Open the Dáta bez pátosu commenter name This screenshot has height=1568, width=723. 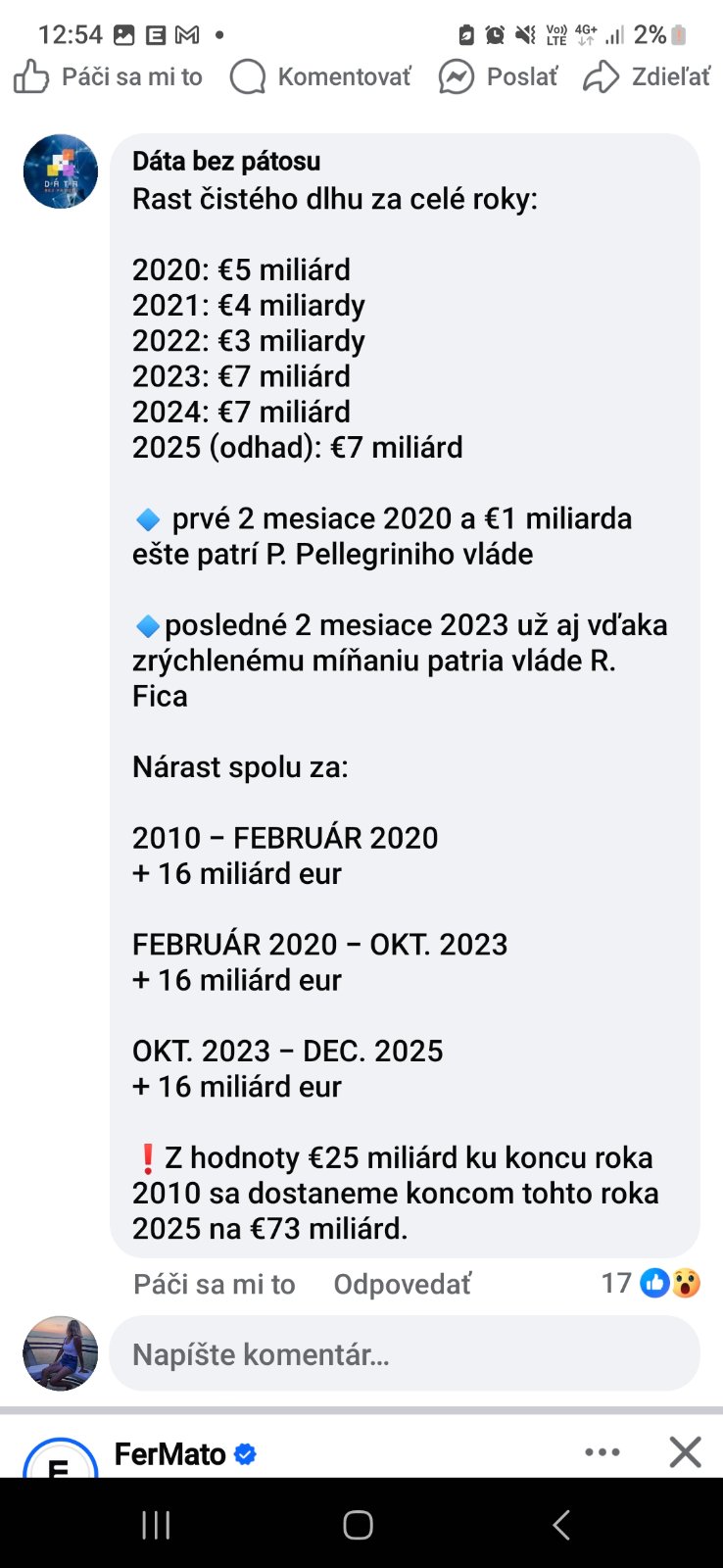coord(226,161)
